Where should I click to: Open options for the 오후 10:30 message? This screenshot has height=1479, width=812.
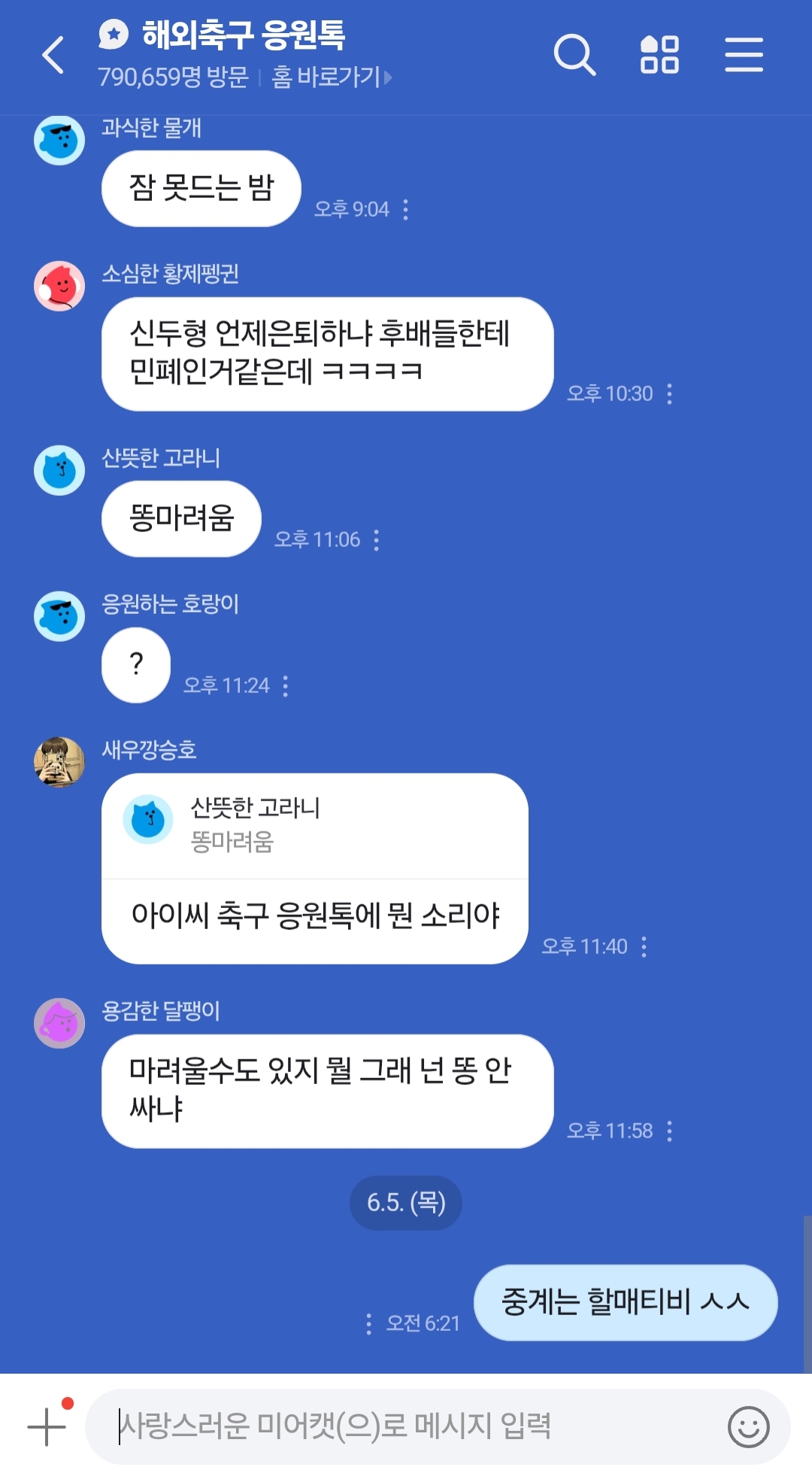tap(669, 393)
